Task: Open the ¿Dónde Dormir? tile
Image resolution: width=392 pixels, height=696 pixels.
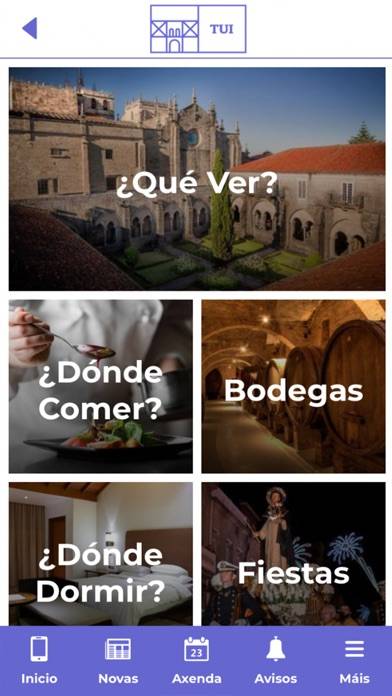Action: 101,554
